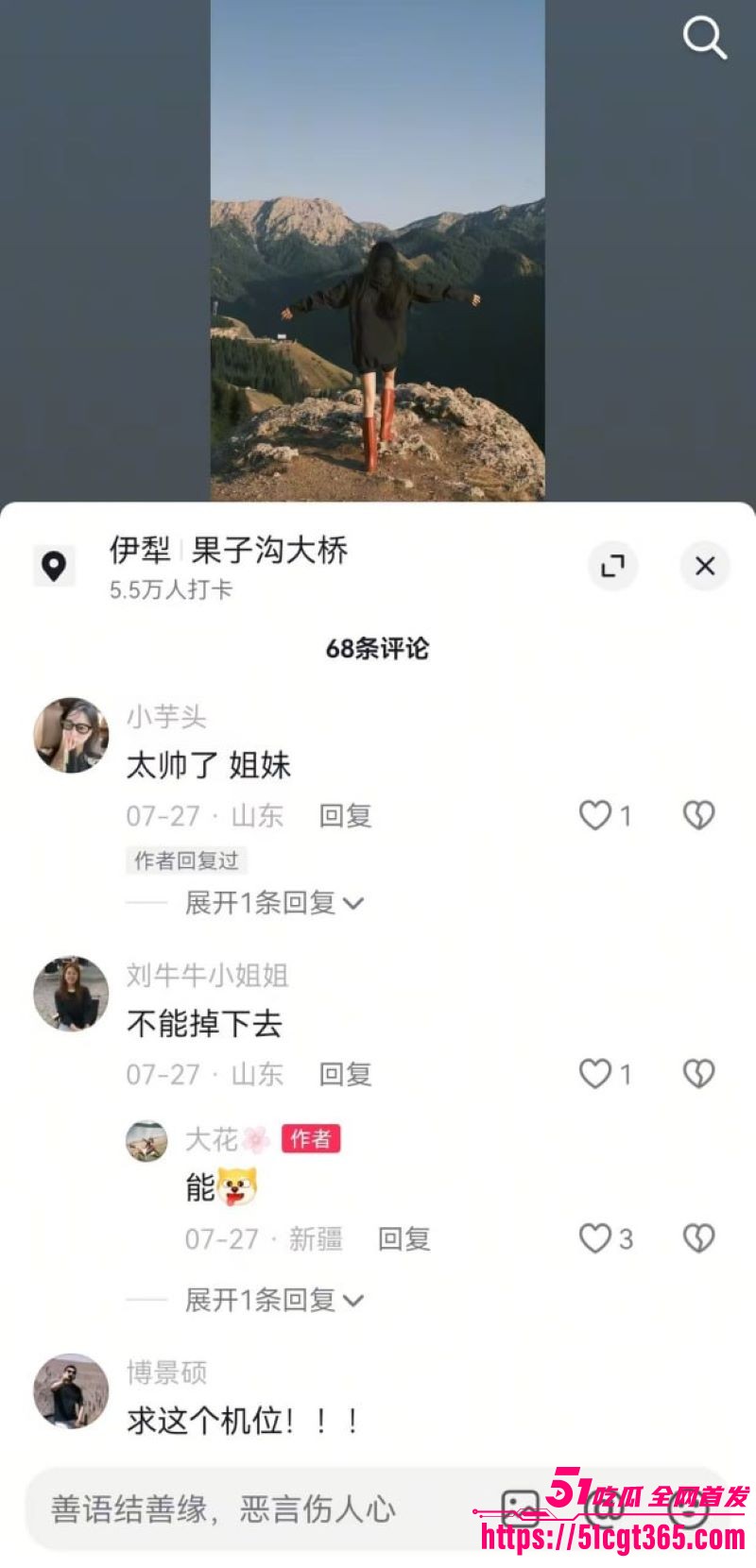The image size is (756, 1568).
Task: Like the comment 不能掉下去
Action: [x=595, y=1075]
